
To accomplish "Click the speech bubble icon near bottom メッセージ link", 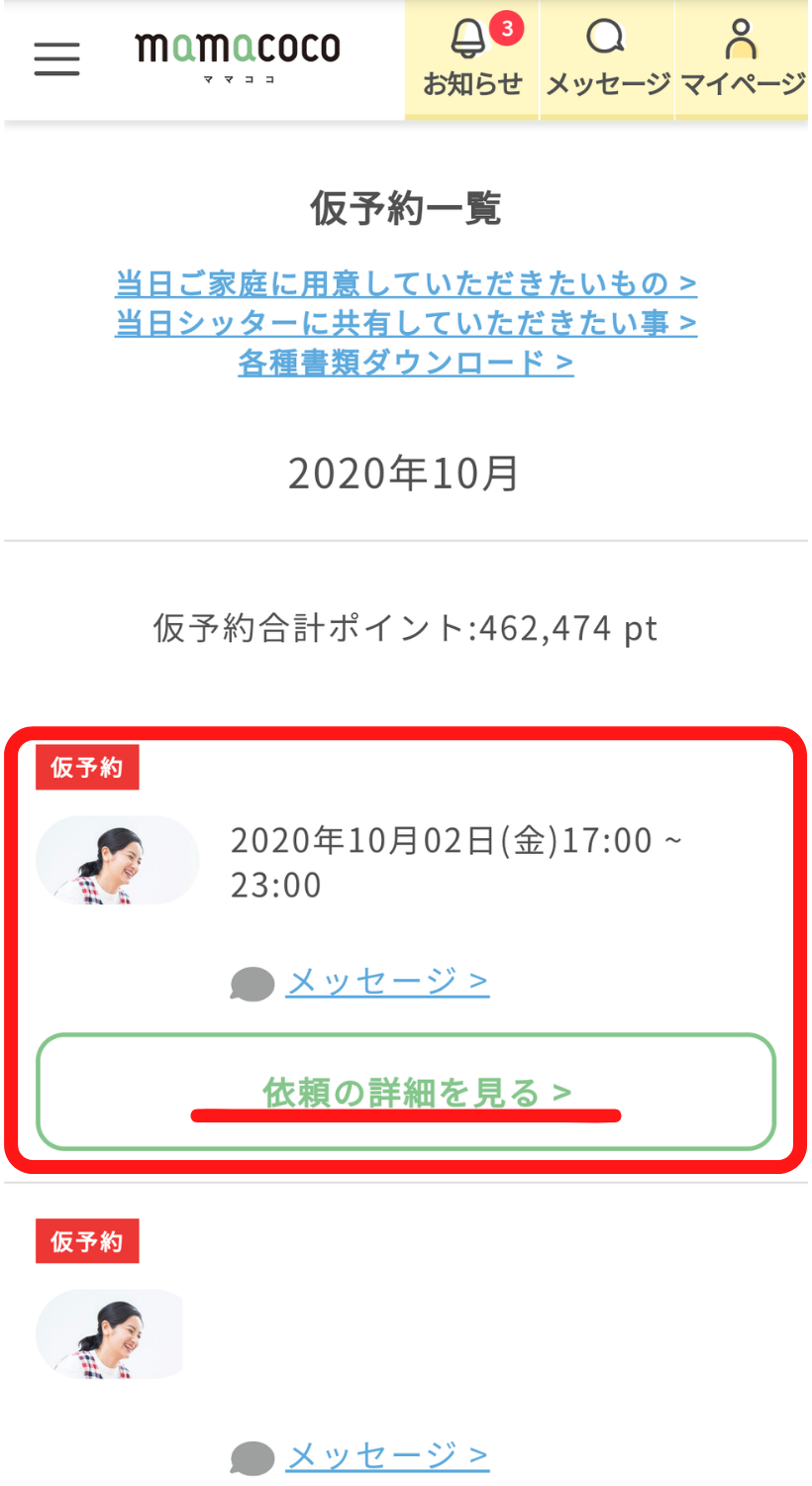I will pos(253,1456).
